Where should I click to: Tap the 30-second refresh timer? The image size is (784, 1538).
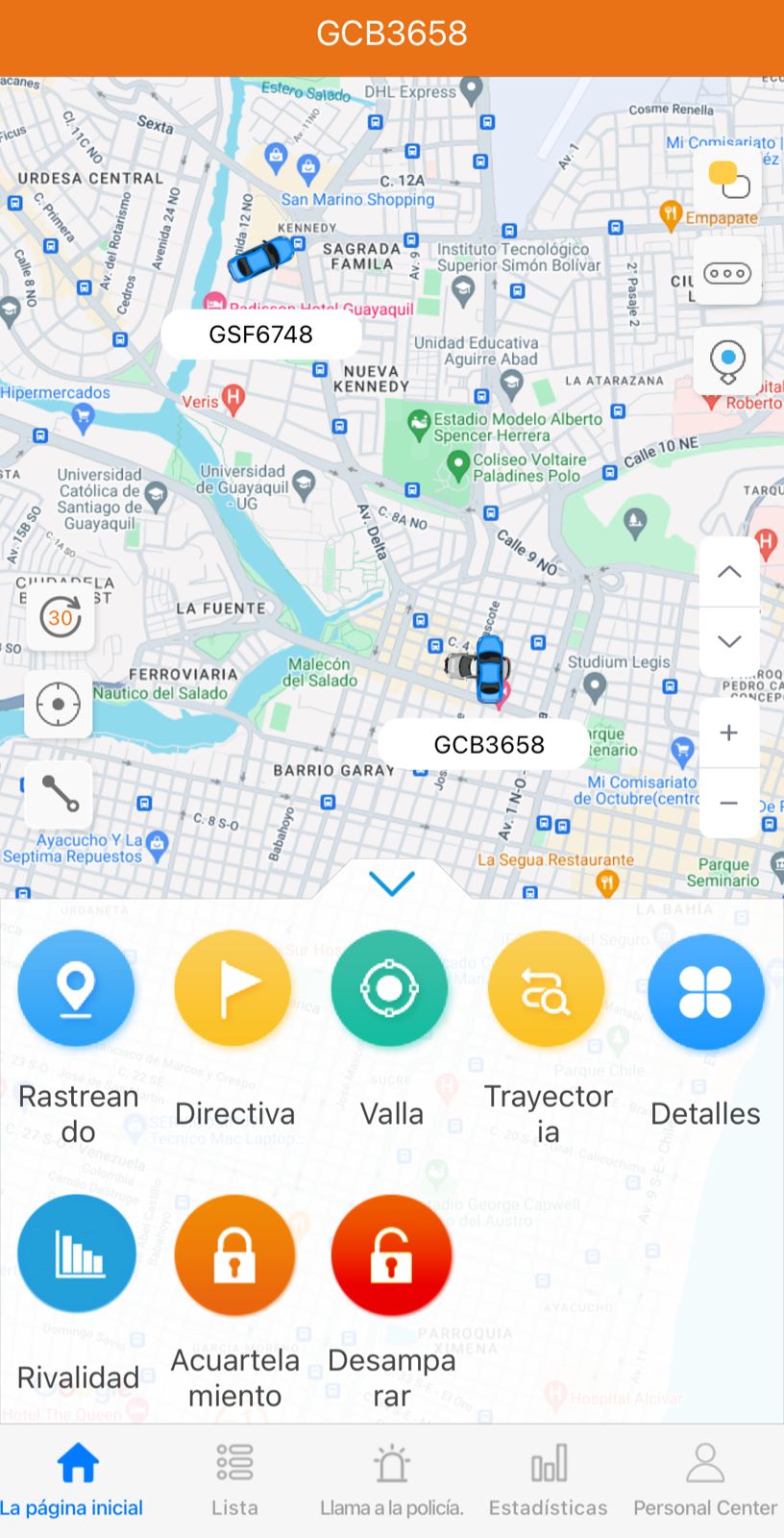pyautogui.click(x=60, y=617)
